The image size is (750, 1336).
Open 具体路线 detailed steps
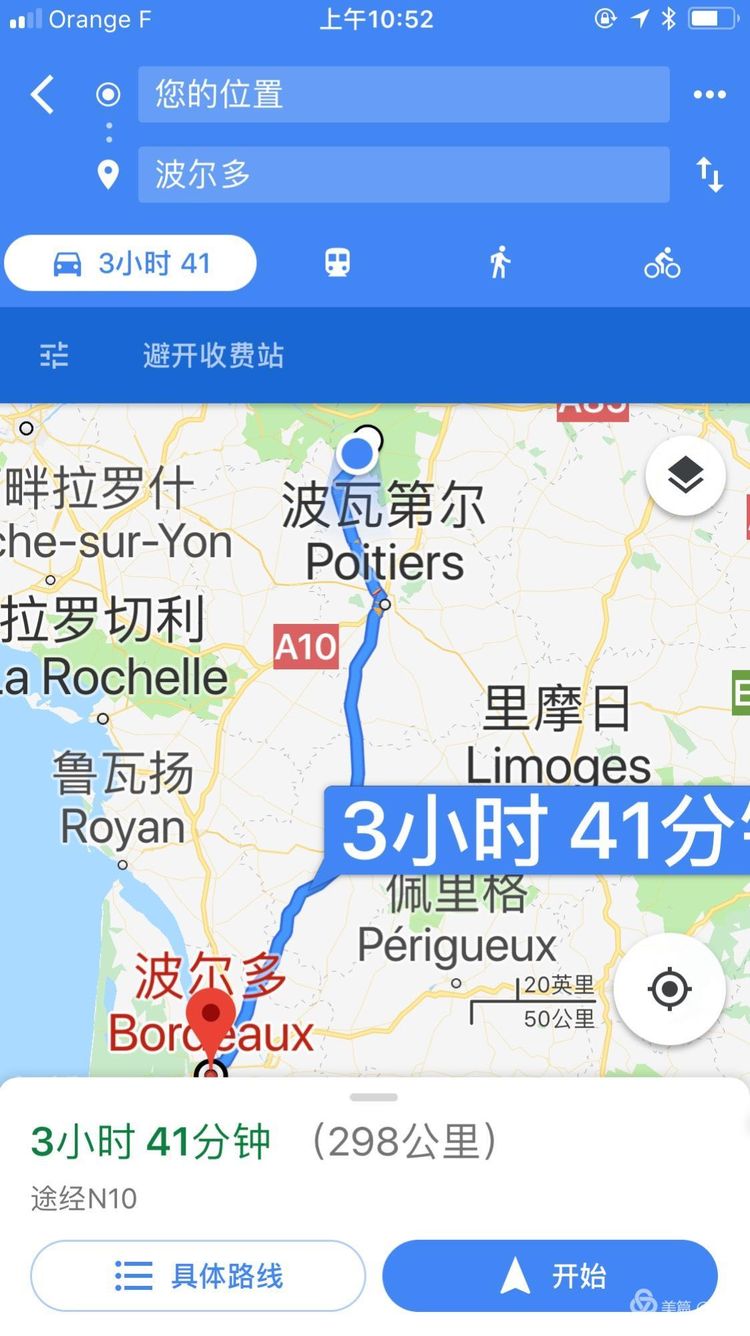[198, 1275]
